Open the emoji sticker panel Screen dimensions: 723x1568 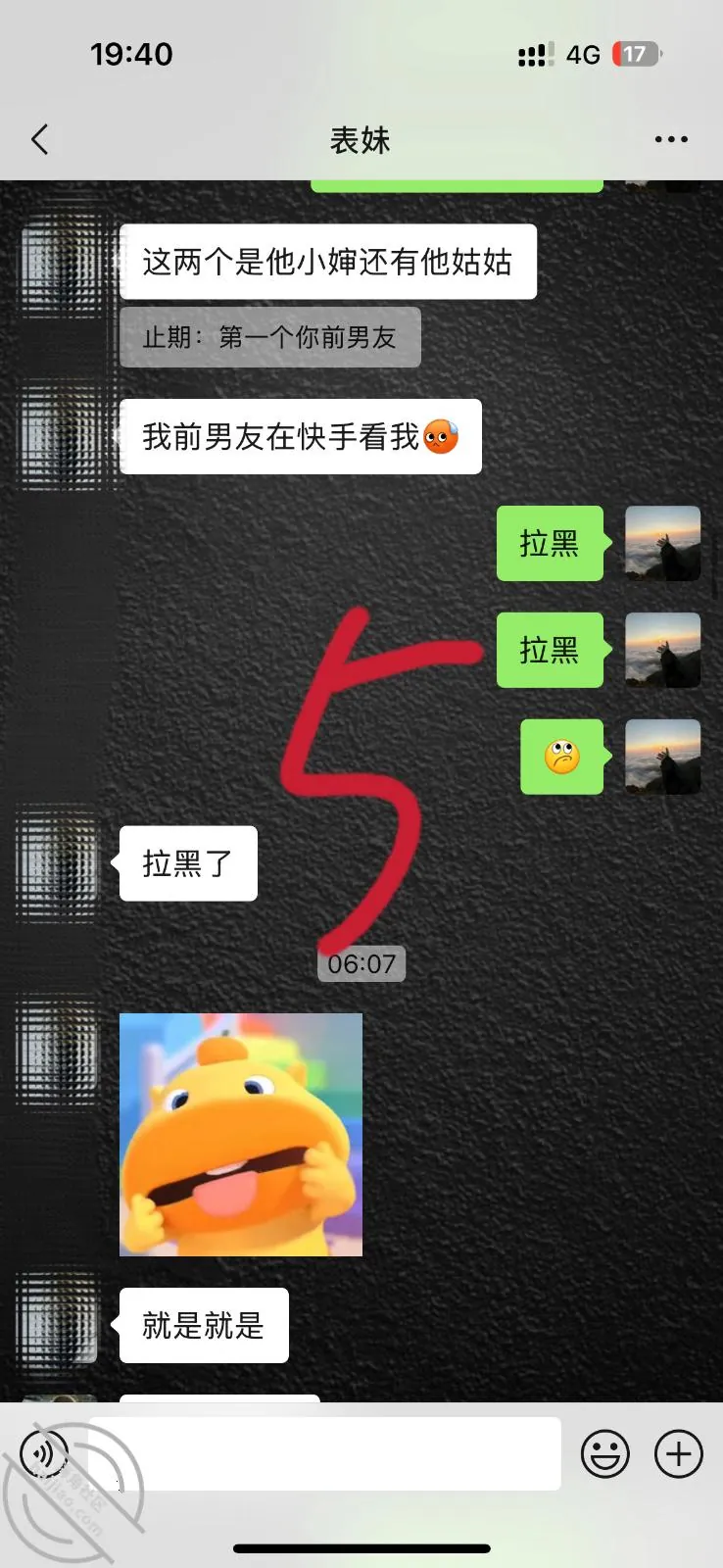click(x=604, y=1453)
